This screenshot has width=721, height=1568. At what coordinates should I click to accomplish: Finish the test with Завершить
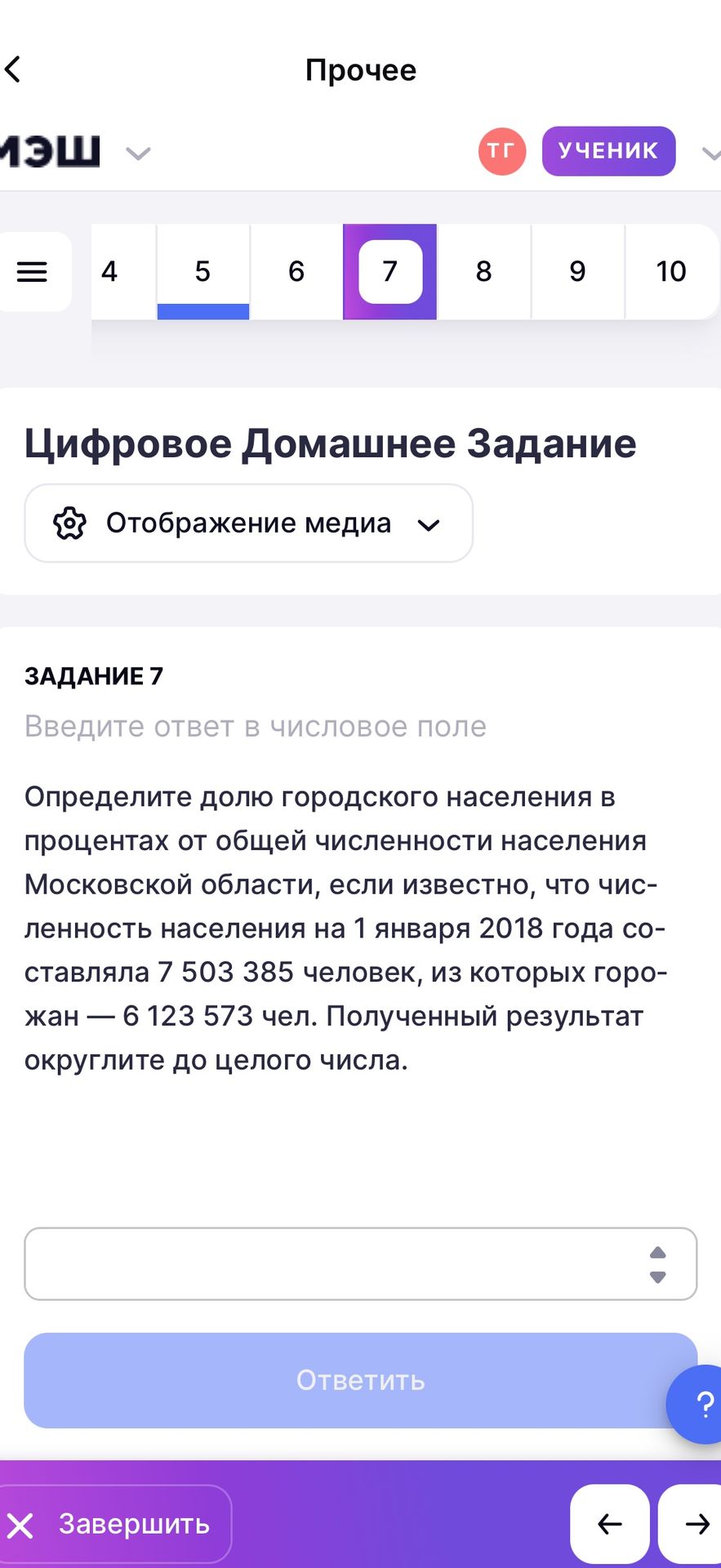click(114, 1524)
